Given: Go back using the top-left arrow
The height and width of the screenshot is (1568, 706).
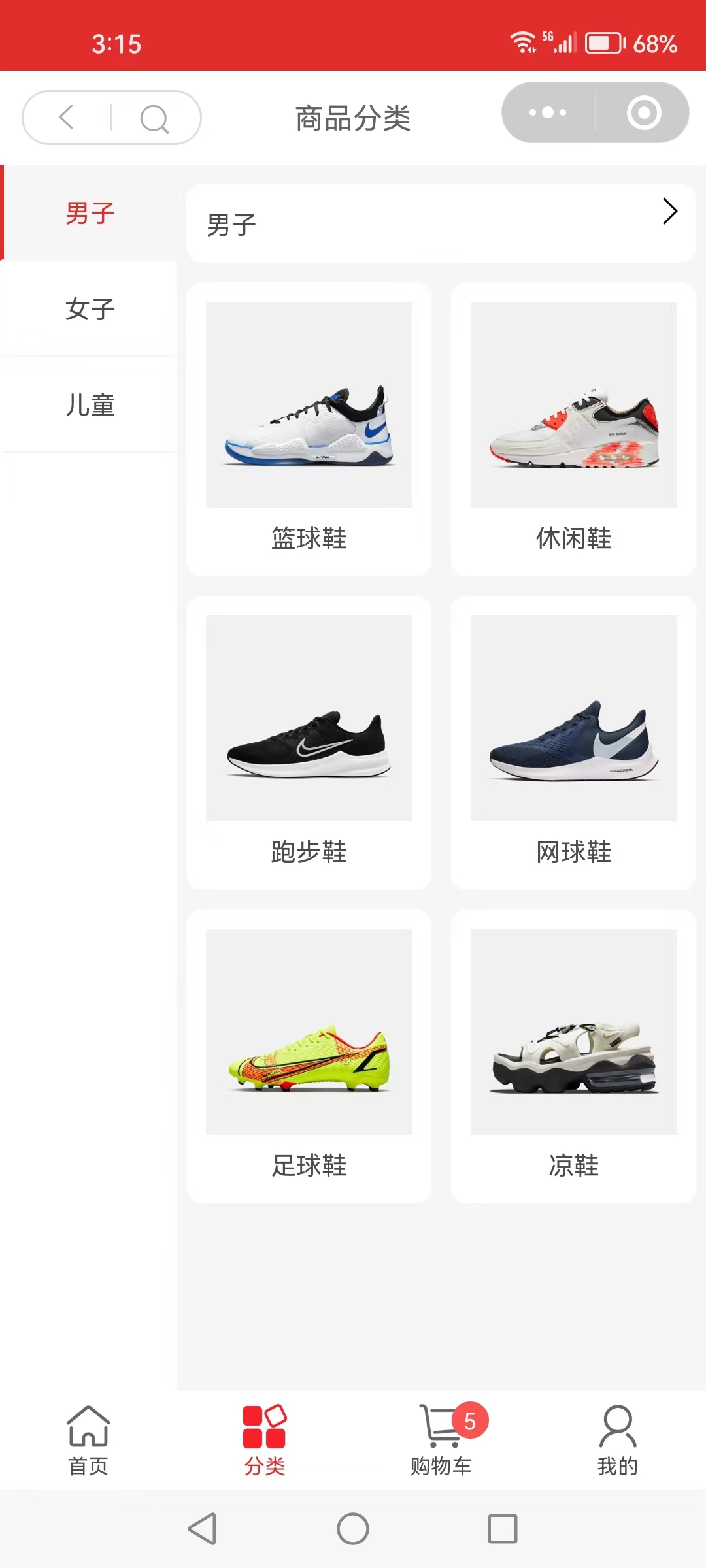Looking at the screenshot, I should pos(67,118).
